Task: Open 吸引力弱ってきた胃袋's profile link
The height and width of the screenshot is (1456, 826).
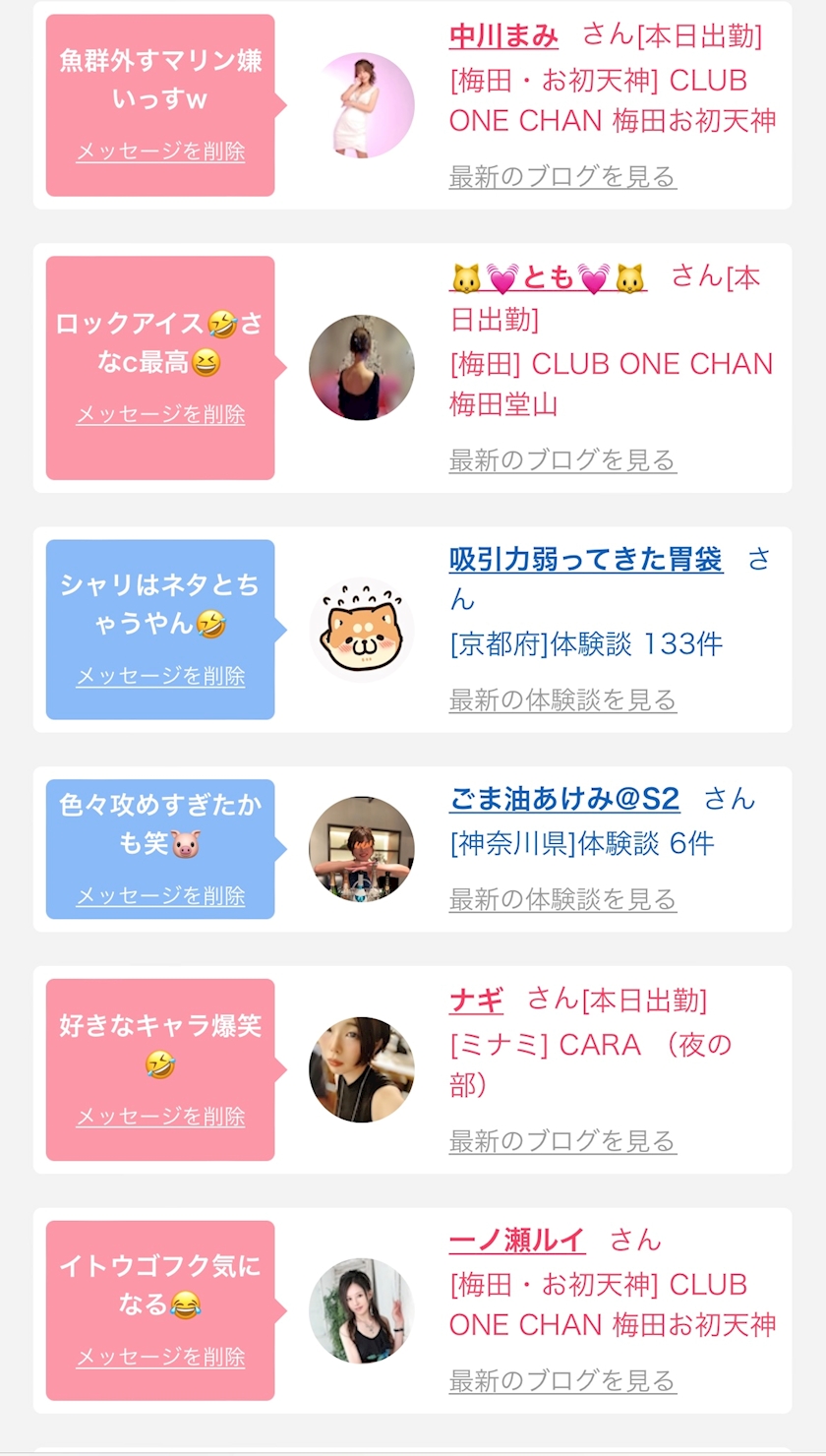Action: [x=586, y=560]
